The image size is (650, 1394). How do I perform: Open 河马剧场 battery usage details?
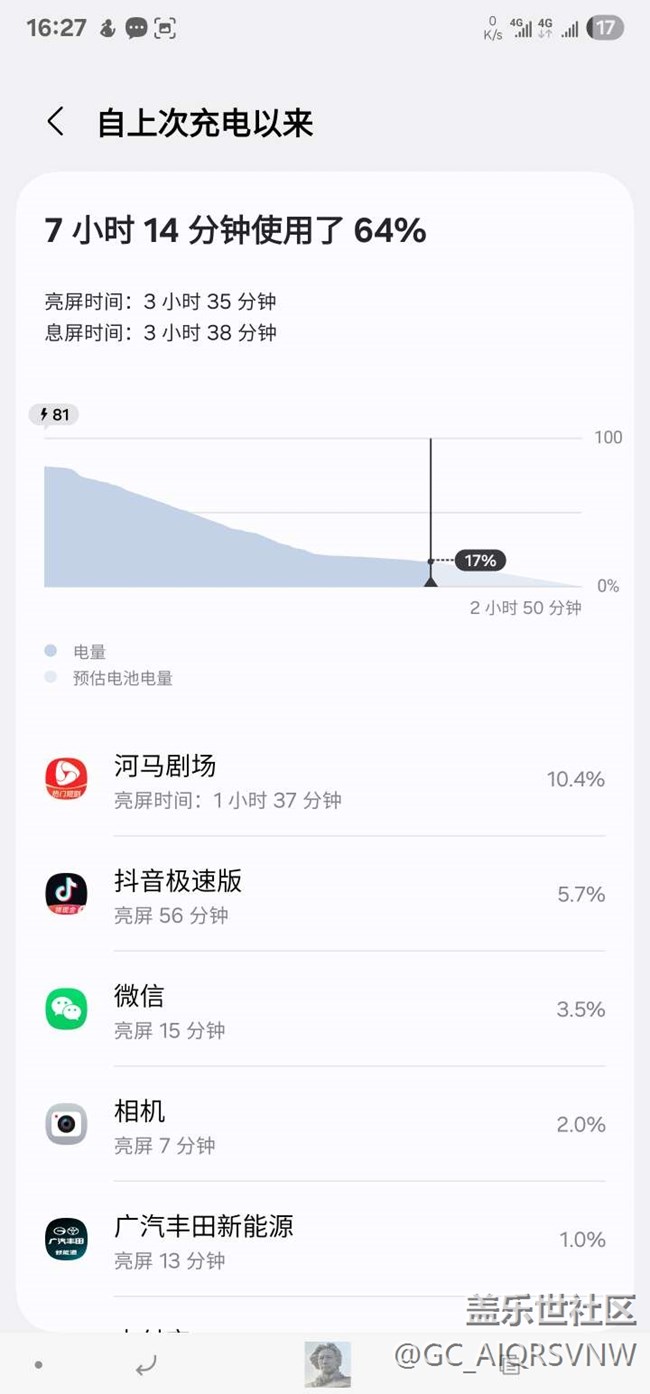325,780
